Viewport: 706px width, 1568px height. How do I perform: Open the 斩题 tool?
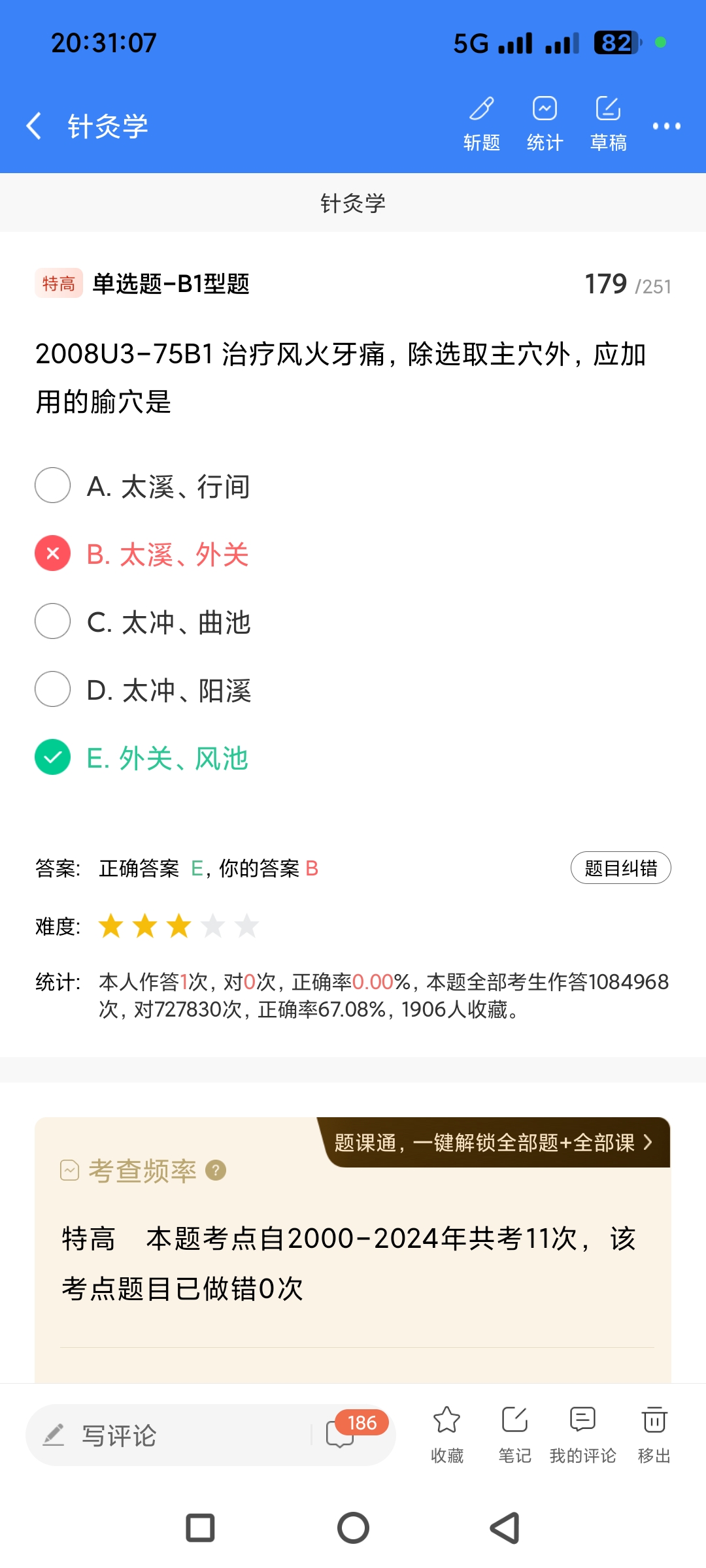[482, 123]
